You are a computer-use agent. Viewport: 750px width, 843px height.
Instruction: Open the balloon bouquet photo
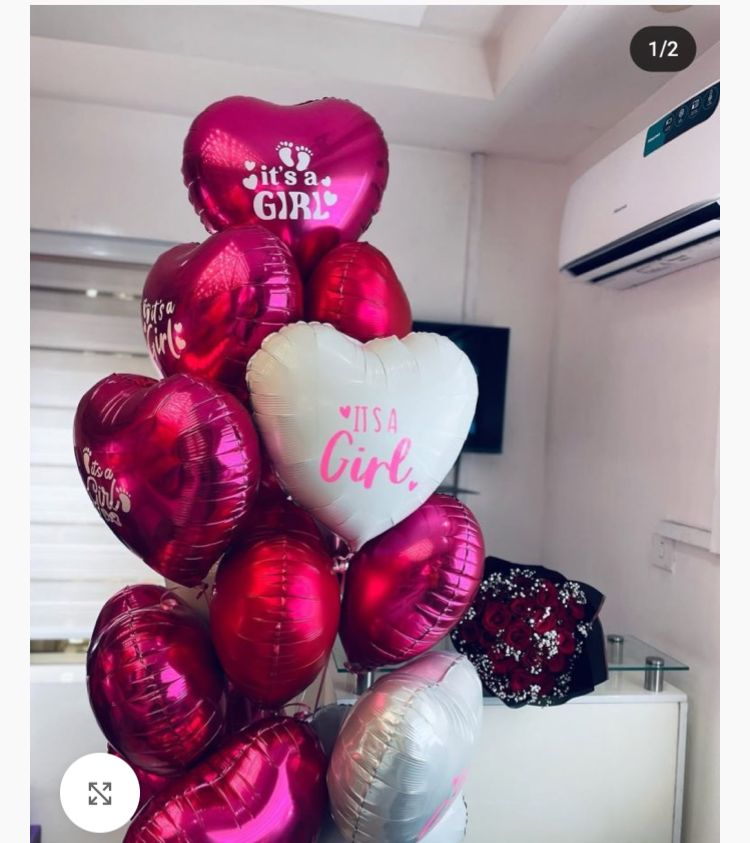375,420
